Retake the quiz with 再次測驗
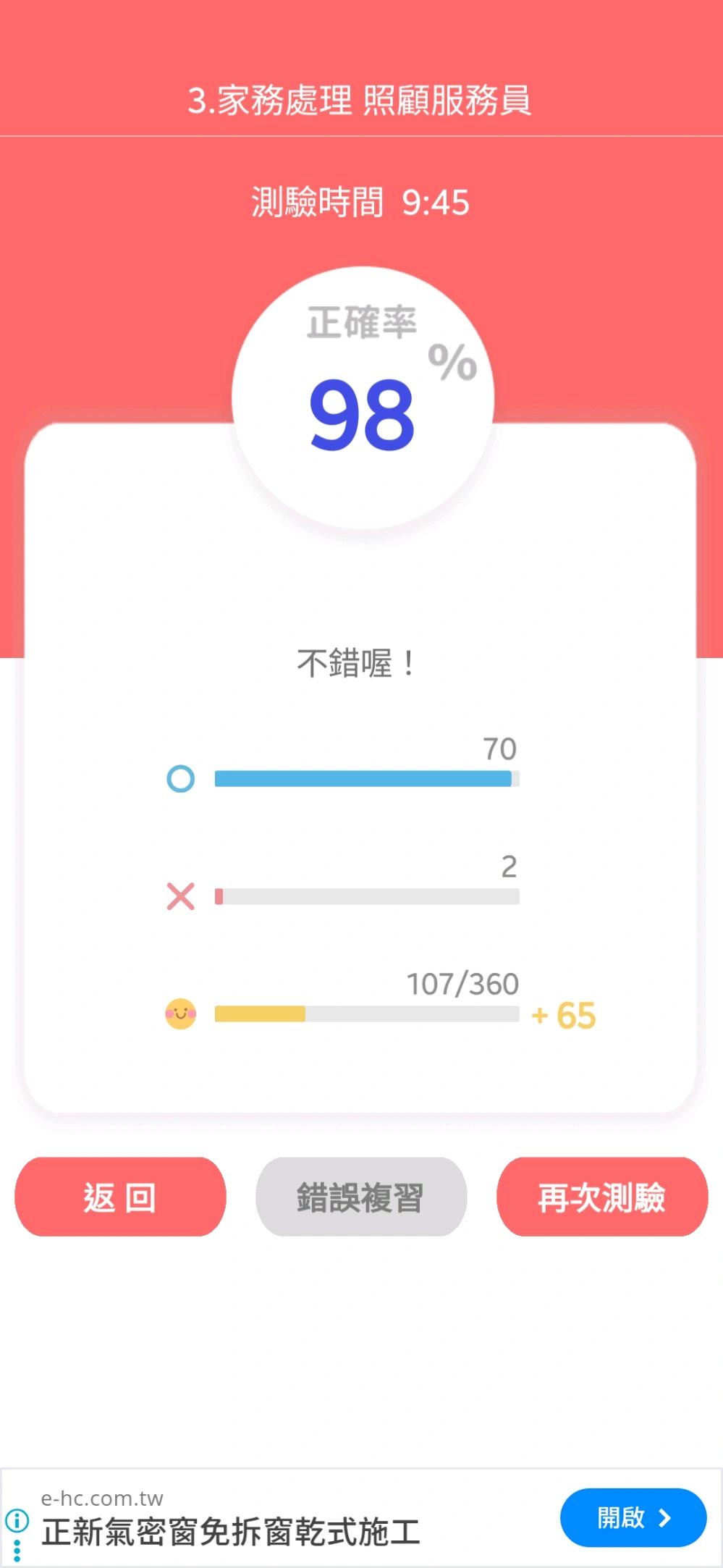This screenshot has width=723, height=1568. pyautogui.click(x=601, y=1197)
